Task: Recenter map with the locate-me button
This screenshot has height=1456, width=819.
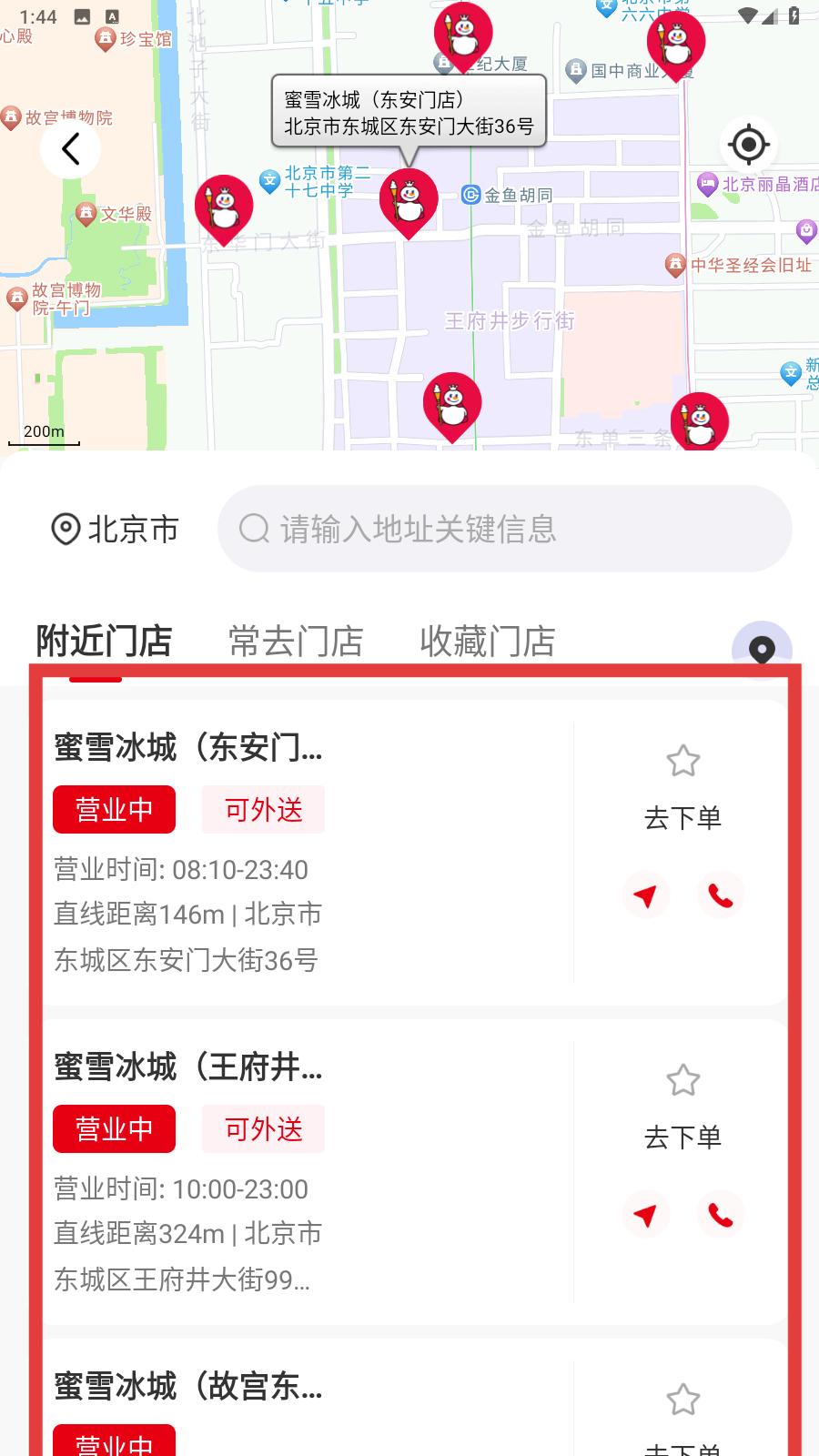Action: [x=748, y=145]
